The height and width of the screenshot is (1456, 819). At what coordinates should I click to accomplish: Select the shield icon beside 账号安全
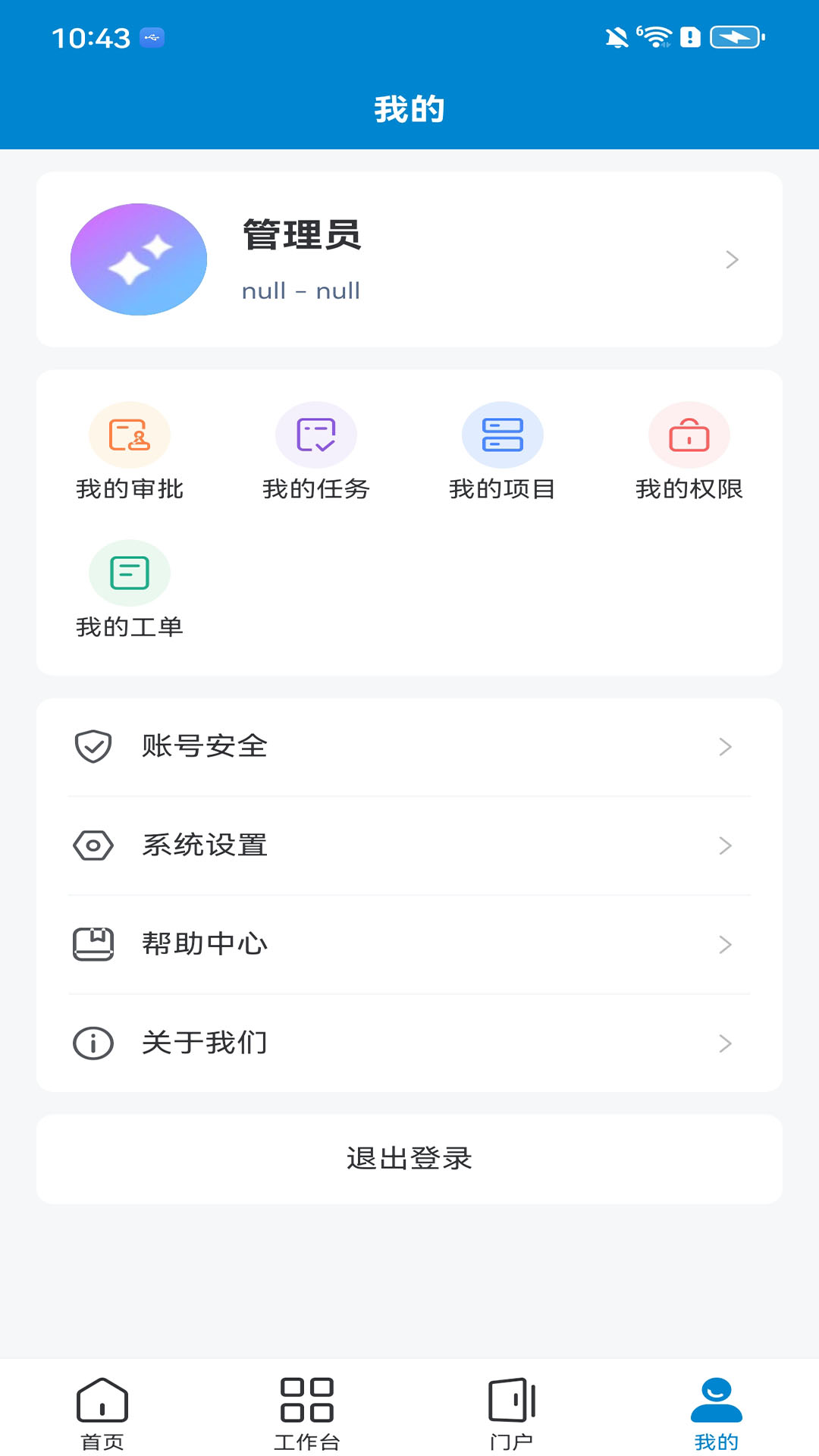click(92, 746)
